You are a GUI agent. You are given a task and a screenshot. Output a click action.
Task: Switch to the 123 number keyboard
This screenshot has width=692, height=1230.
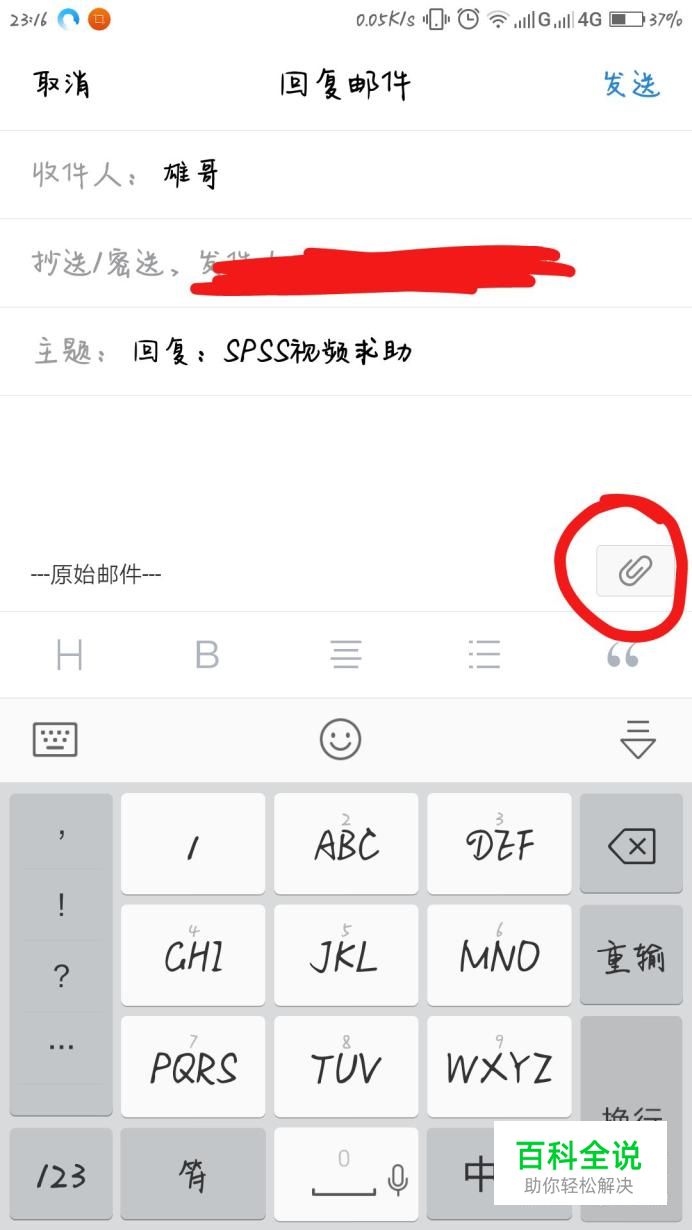pos(61,1177)
